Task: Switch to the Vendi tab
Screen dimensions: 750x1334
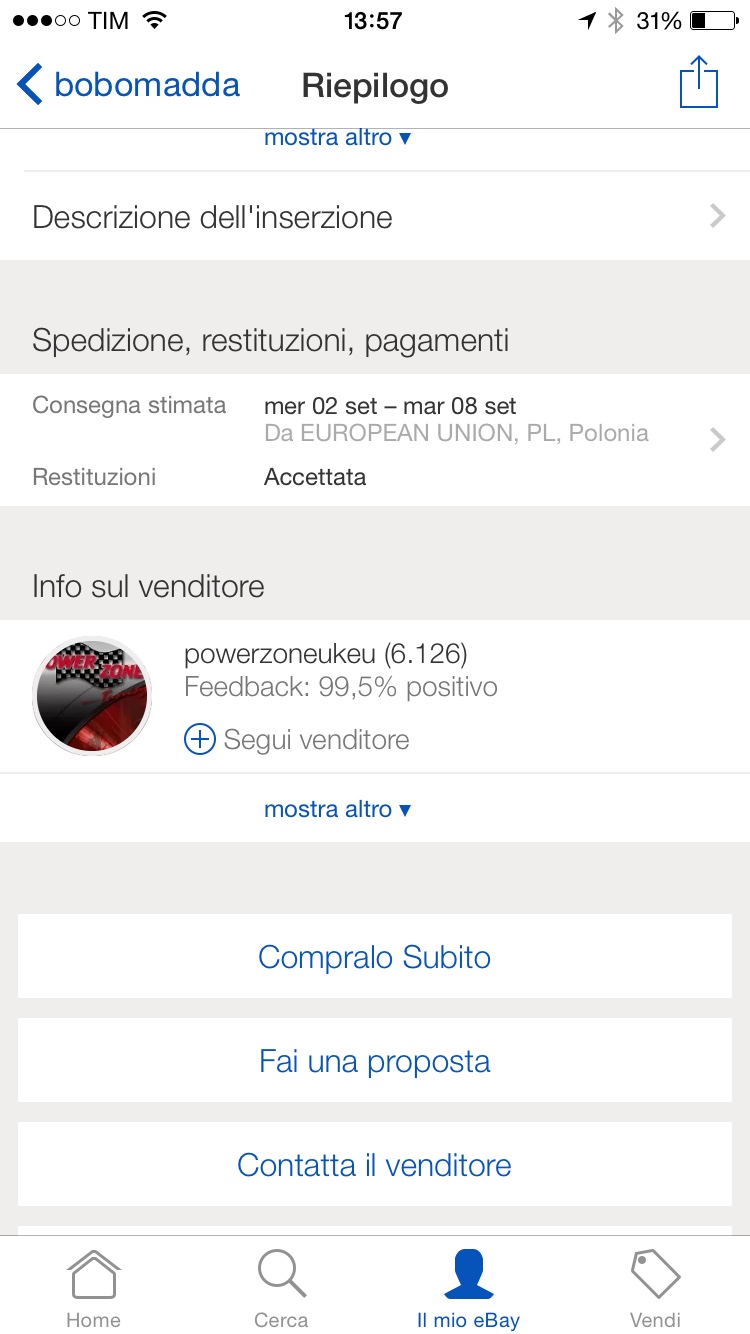Action: click(655, 1289)
